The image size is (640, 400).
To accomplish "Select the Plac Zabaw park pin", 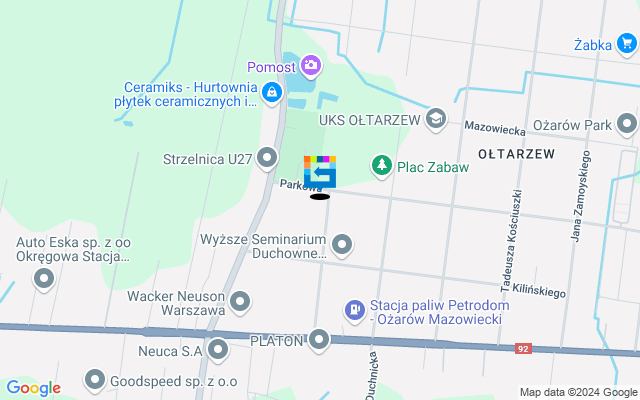I will point(381,166).
